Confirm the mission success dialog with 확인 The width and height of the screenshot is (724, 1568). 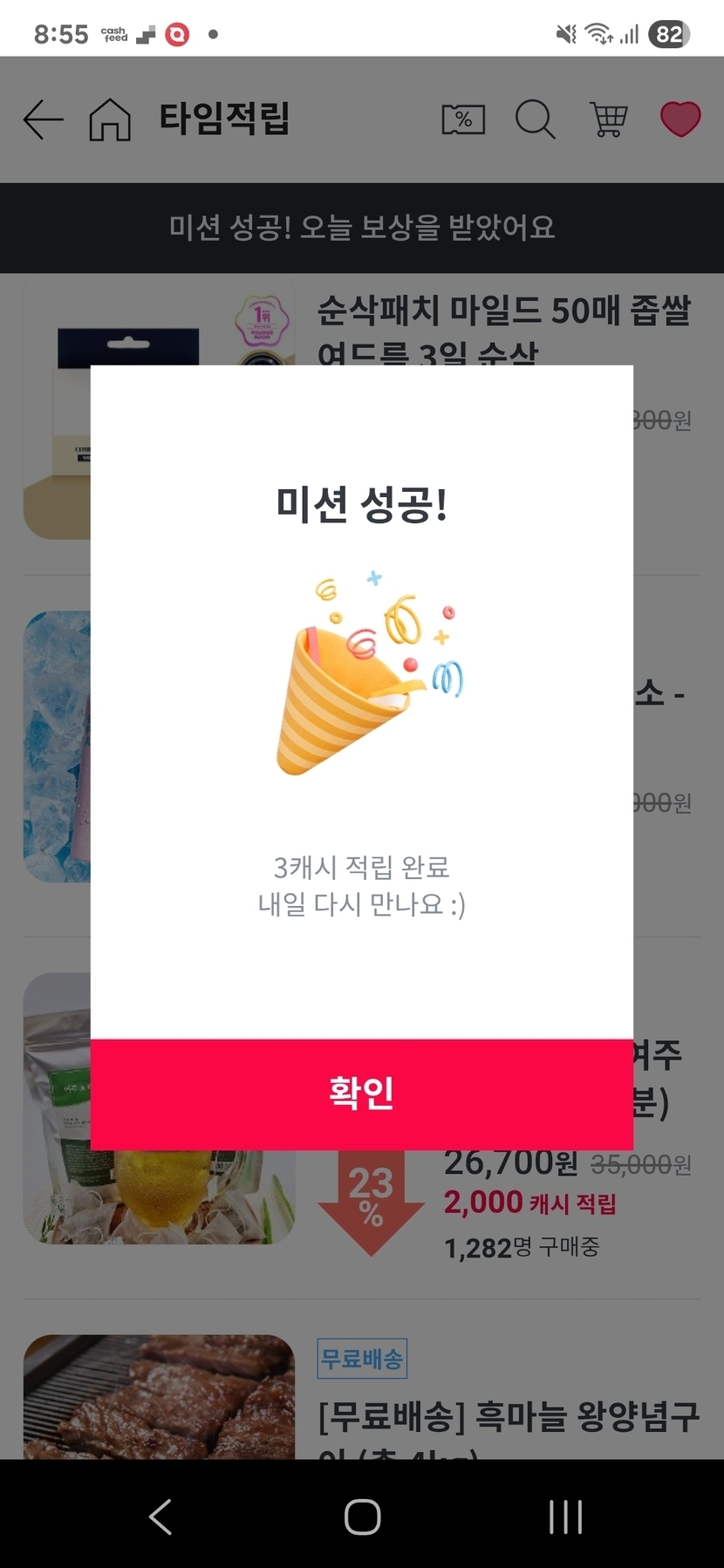coord(361,1094)
